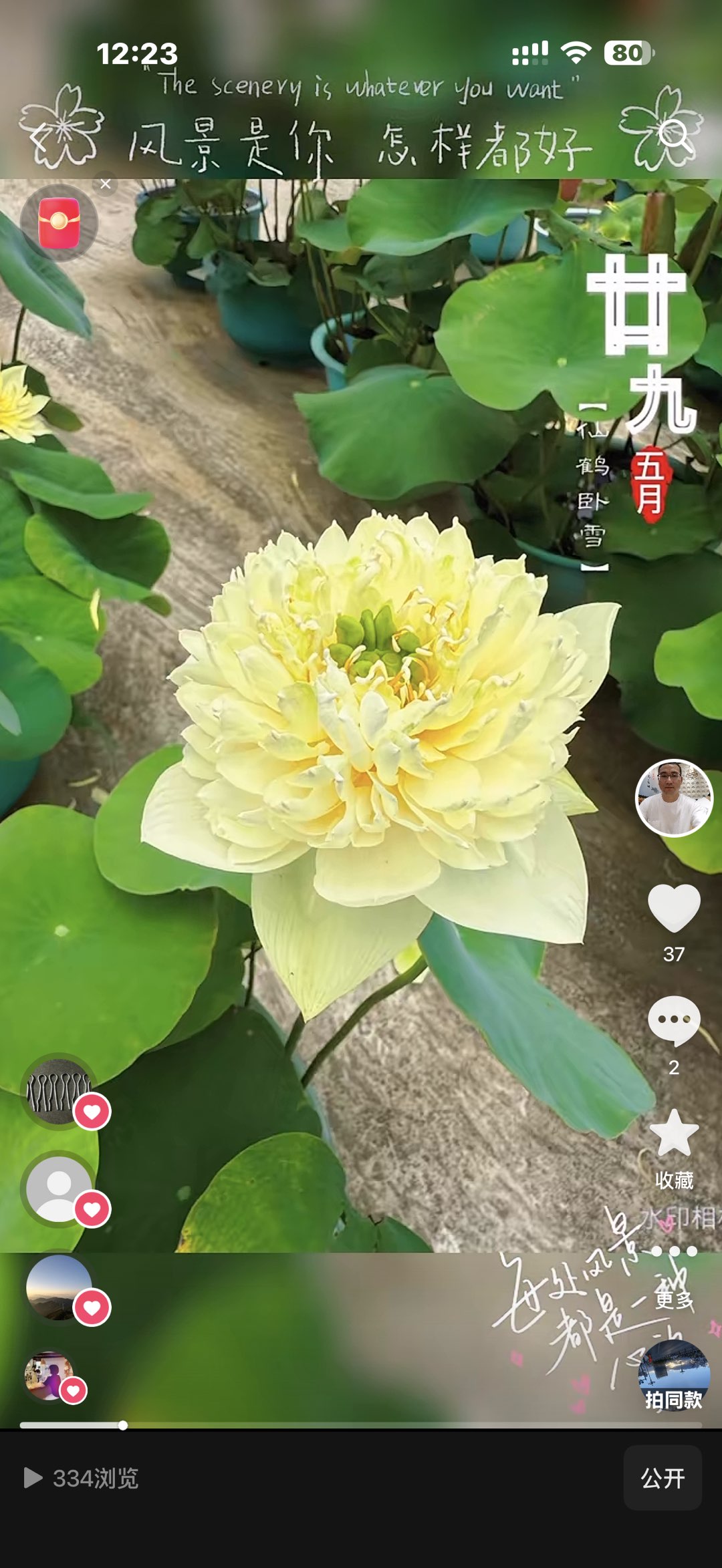
Task: Dismiss the red envelope floating icon
Action: [106, 184]
